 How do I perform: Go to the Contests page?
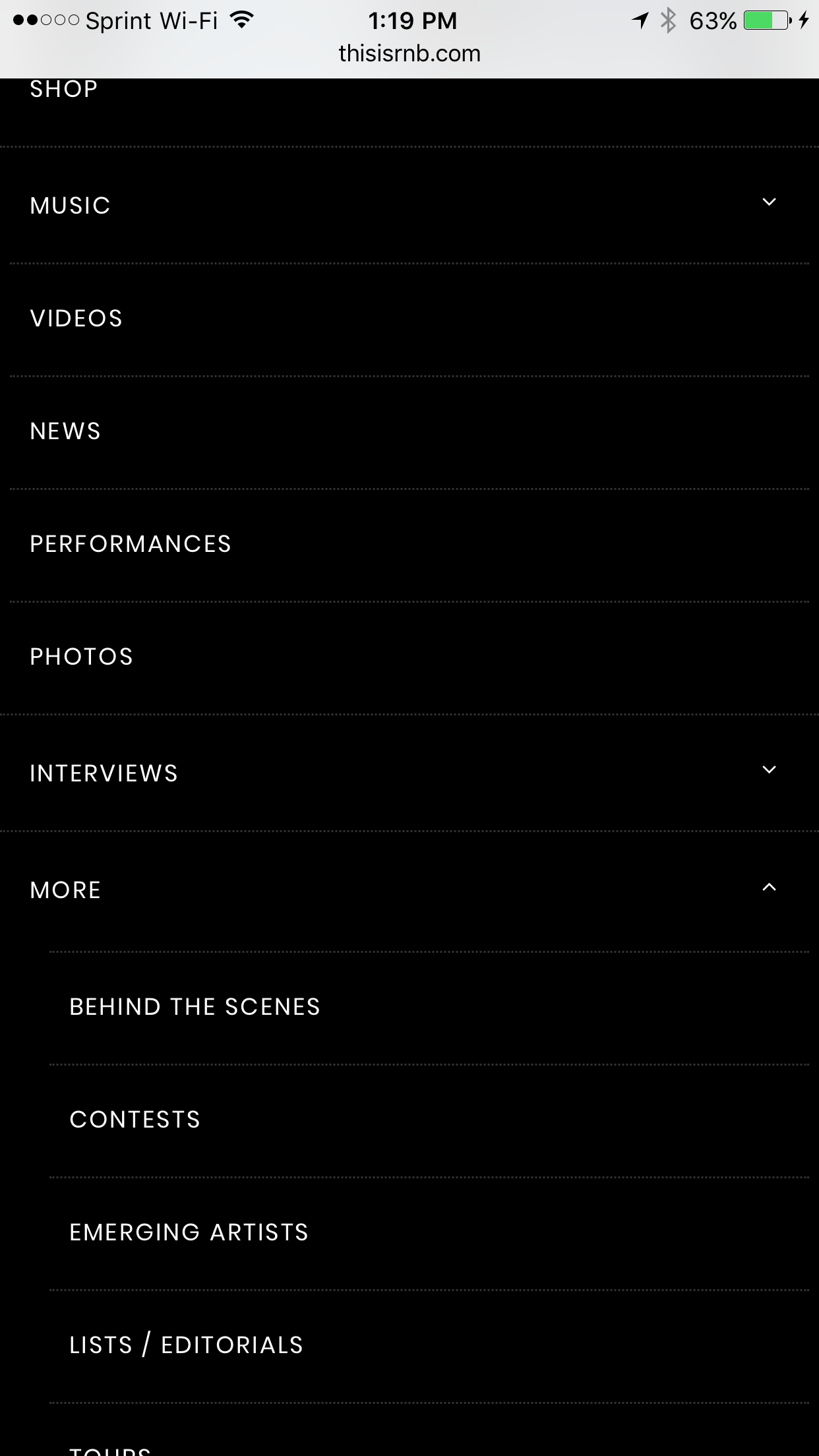135,1120
